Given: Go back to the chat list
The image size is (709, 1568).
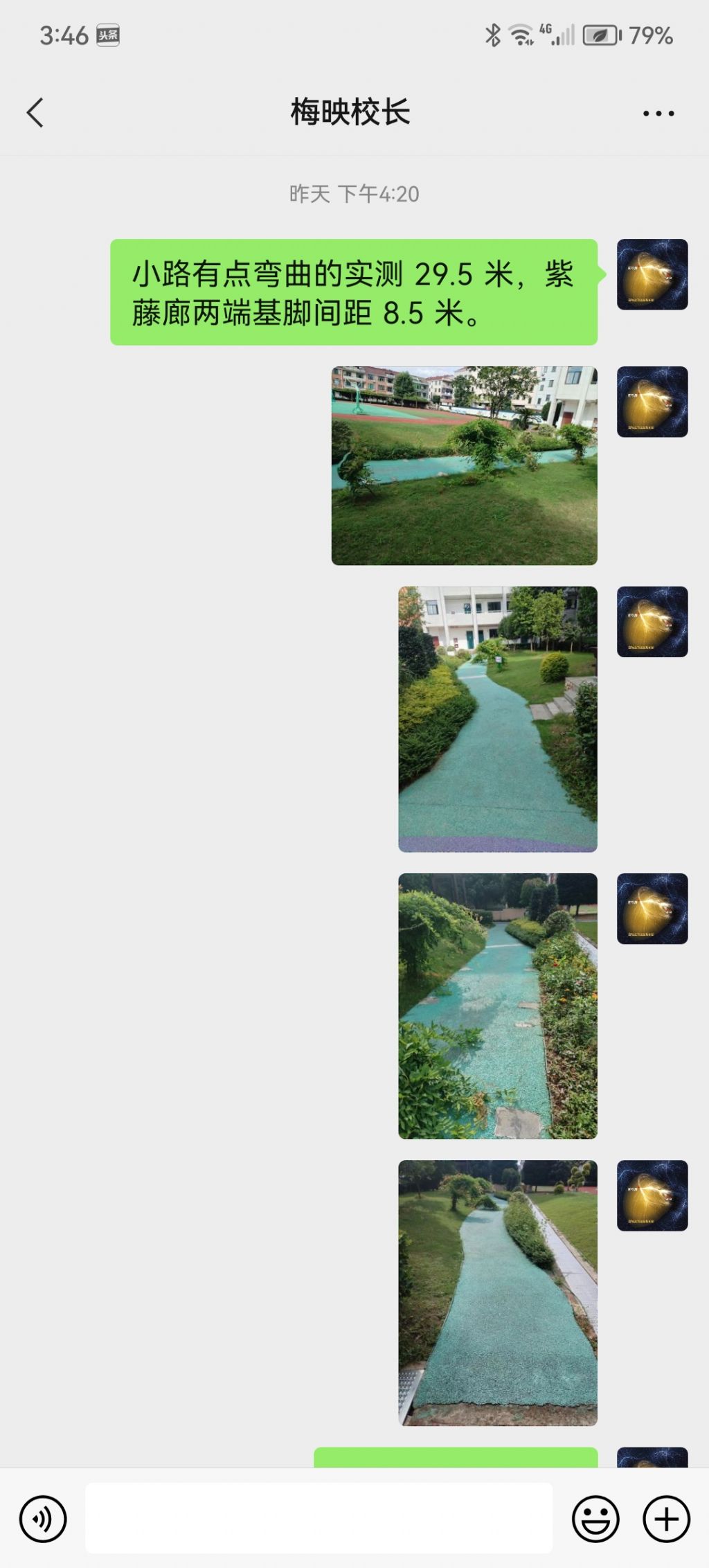Looking at the screenshot, I should tap(35, 112).
